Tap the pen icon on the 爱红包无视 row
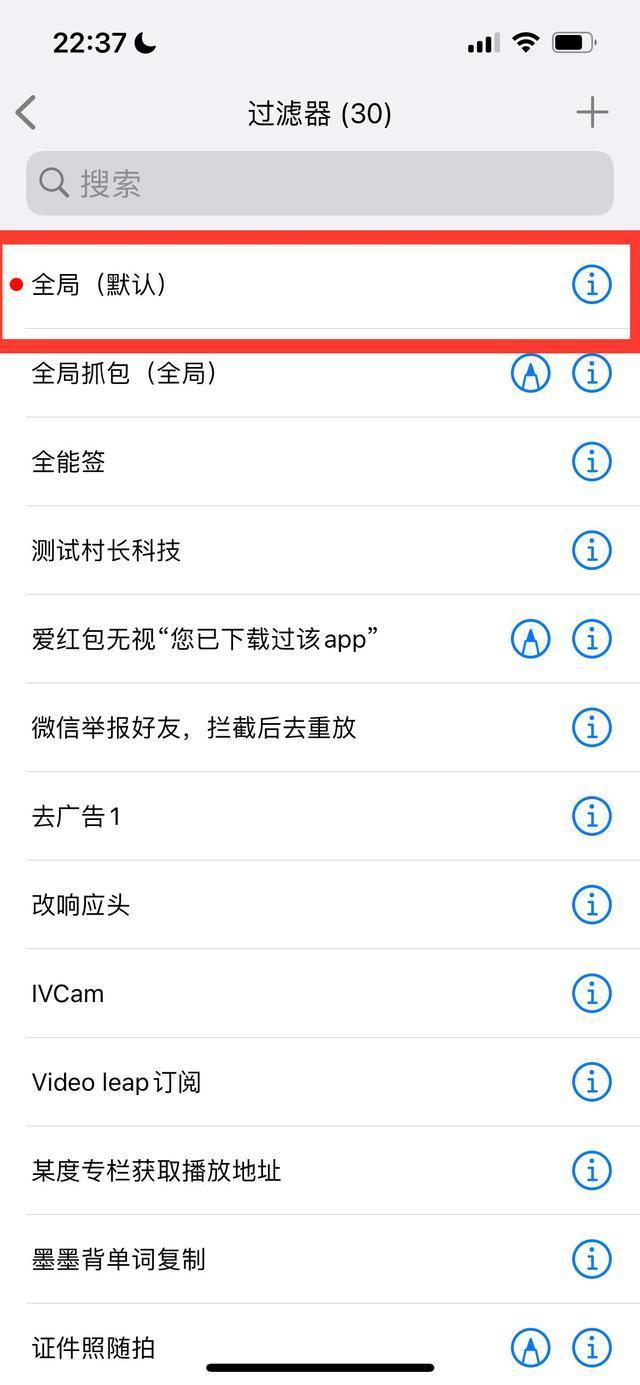The image size is (640, 1385). click(531, 638)
